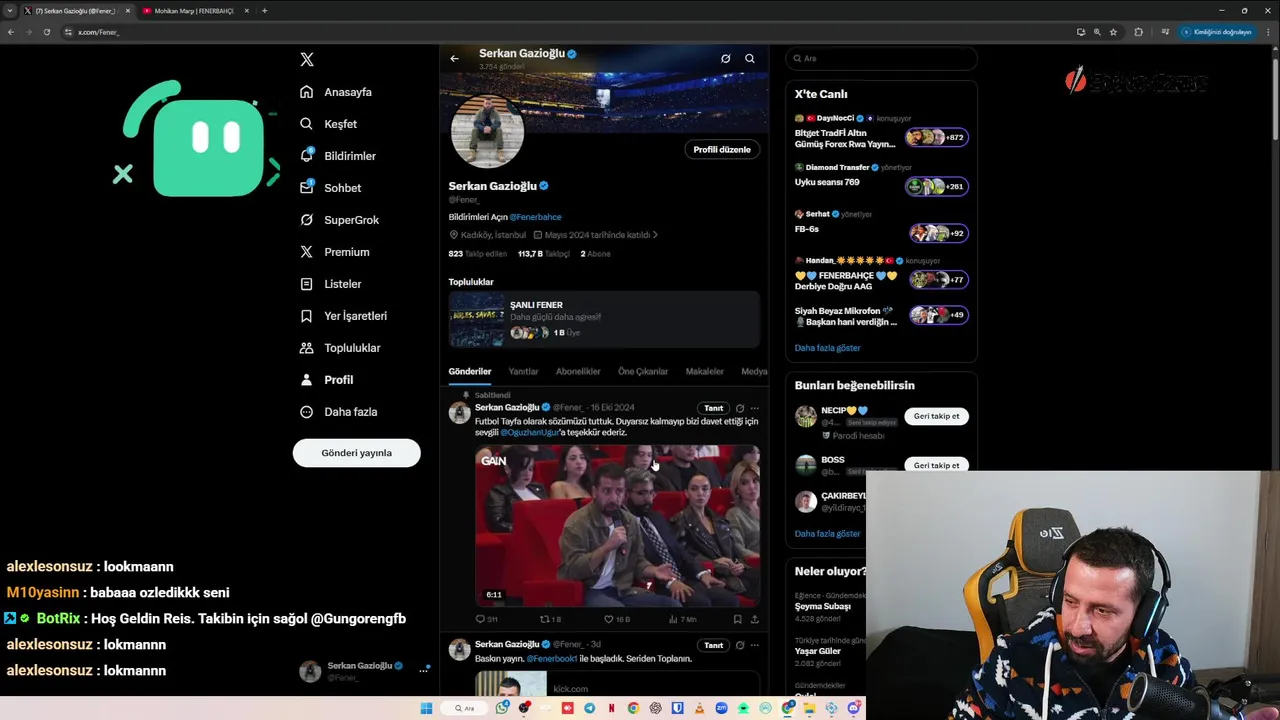The image size is (1280, 720).
Task: Tap Geri takip et next to NECIP
Action: [x=936, y=416]
